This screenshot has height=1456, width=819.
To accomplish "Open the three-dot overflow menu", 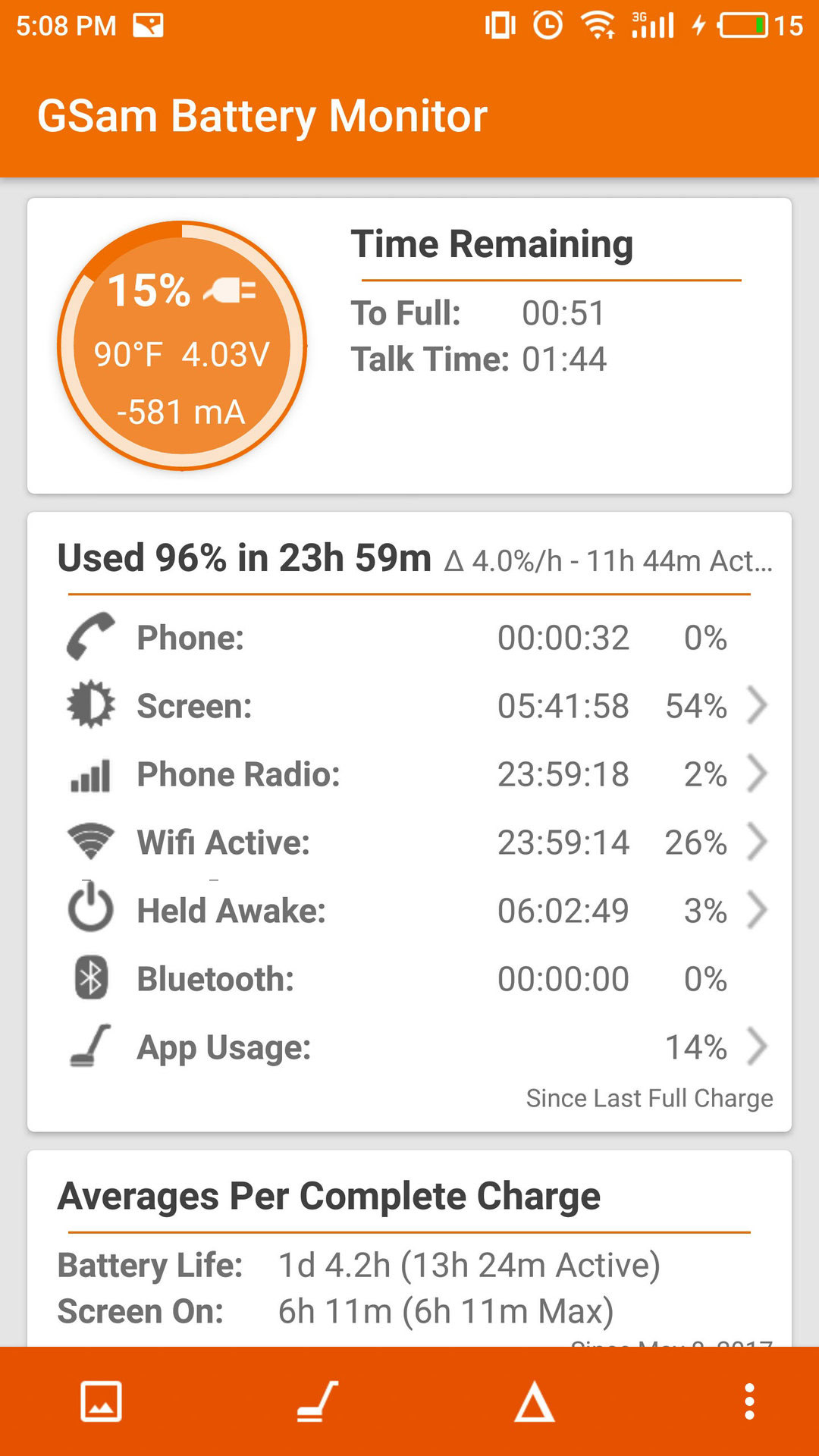I will 749,1401.
